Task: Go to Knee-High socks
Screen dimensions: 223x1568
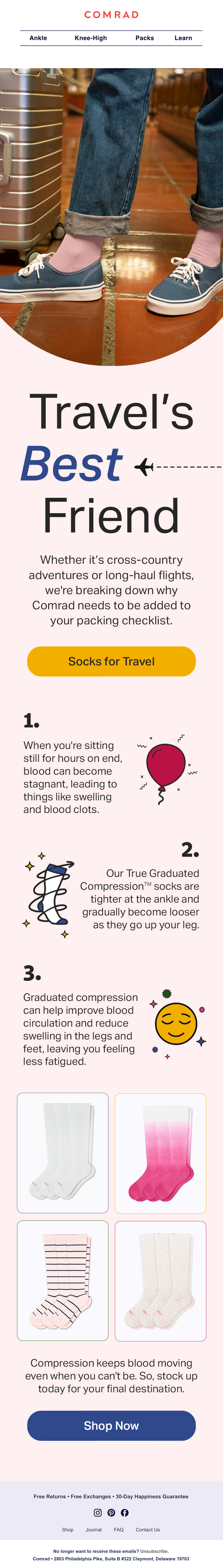Action: tap(91, 38)
